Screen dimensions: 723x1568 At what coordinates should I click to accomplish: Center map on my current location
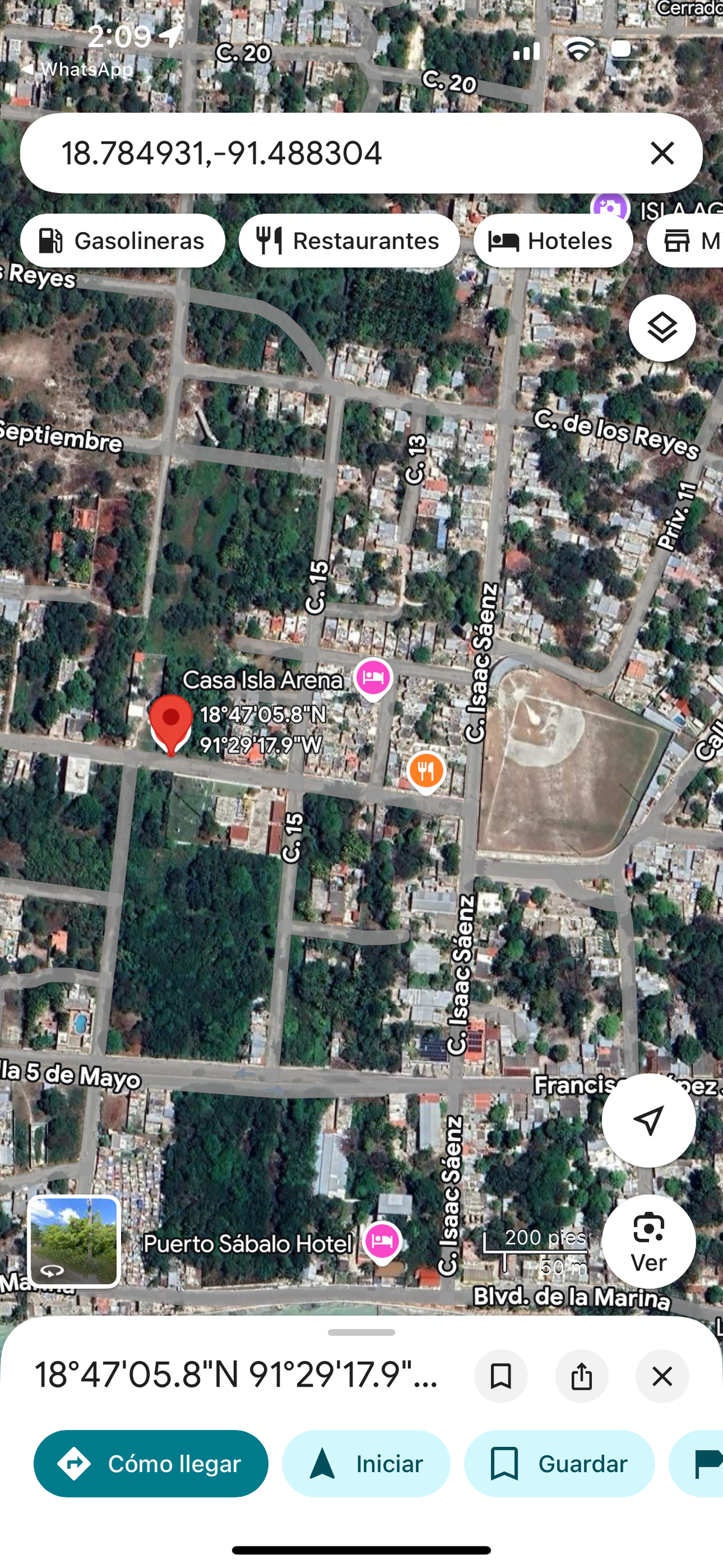click(x=648, y=1120)
